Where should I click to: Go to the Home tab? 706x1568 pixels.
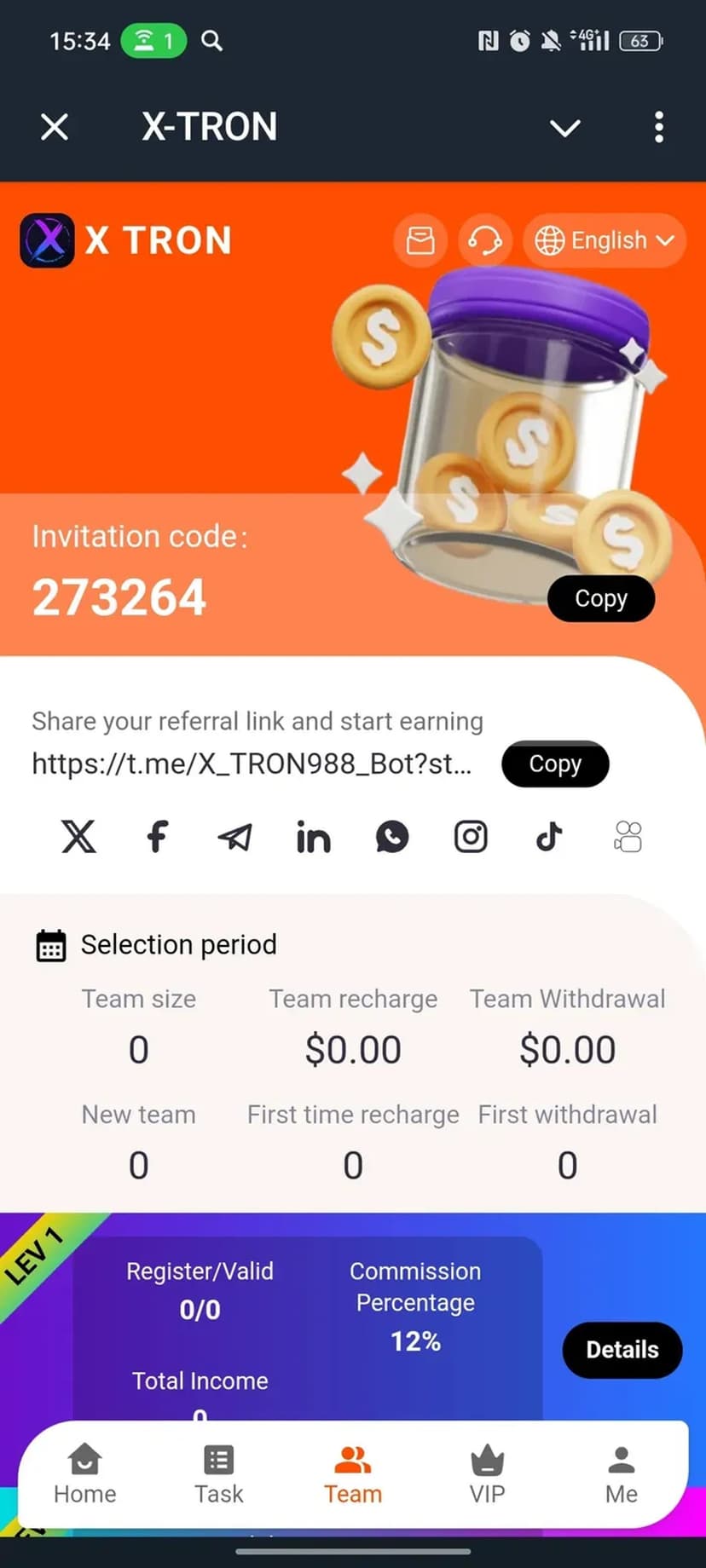(x=85, y=1475)
